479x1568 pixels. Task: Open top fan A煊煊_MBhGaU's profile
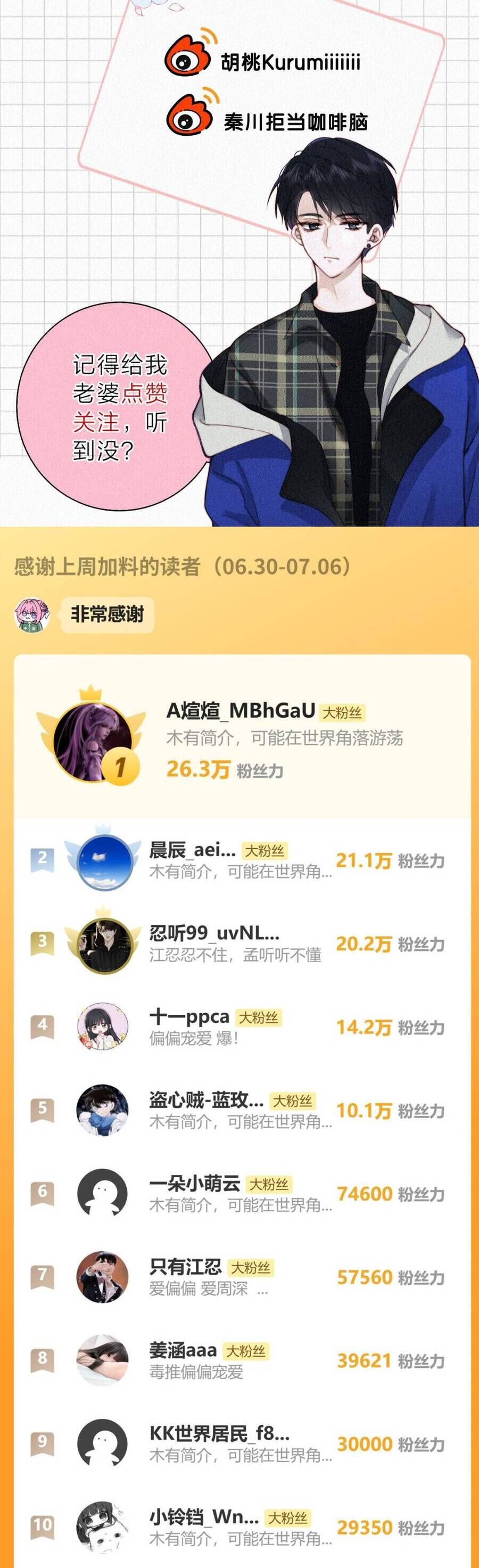(241, 710)
